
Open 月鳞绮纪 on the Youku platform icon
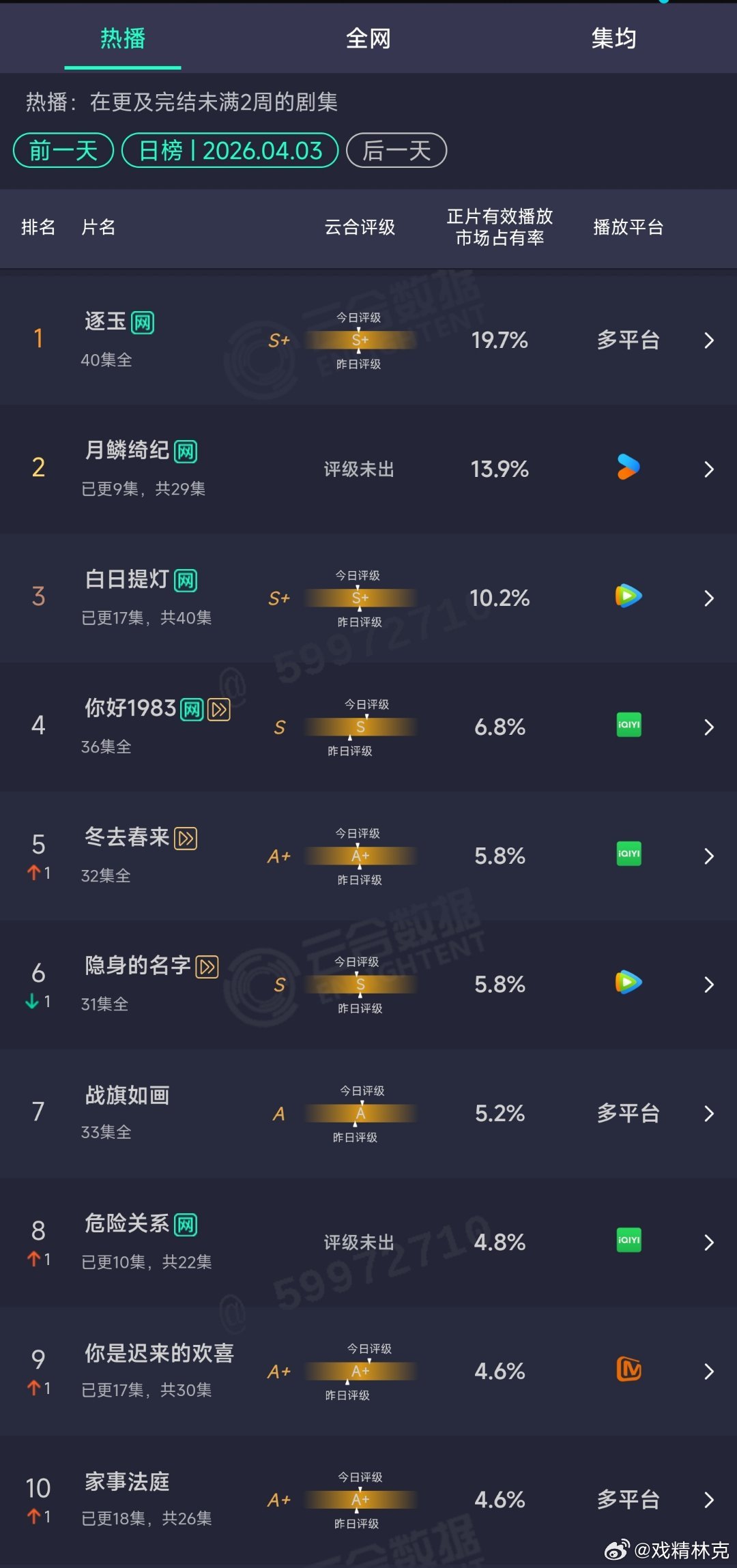click(x=626, y=468)
